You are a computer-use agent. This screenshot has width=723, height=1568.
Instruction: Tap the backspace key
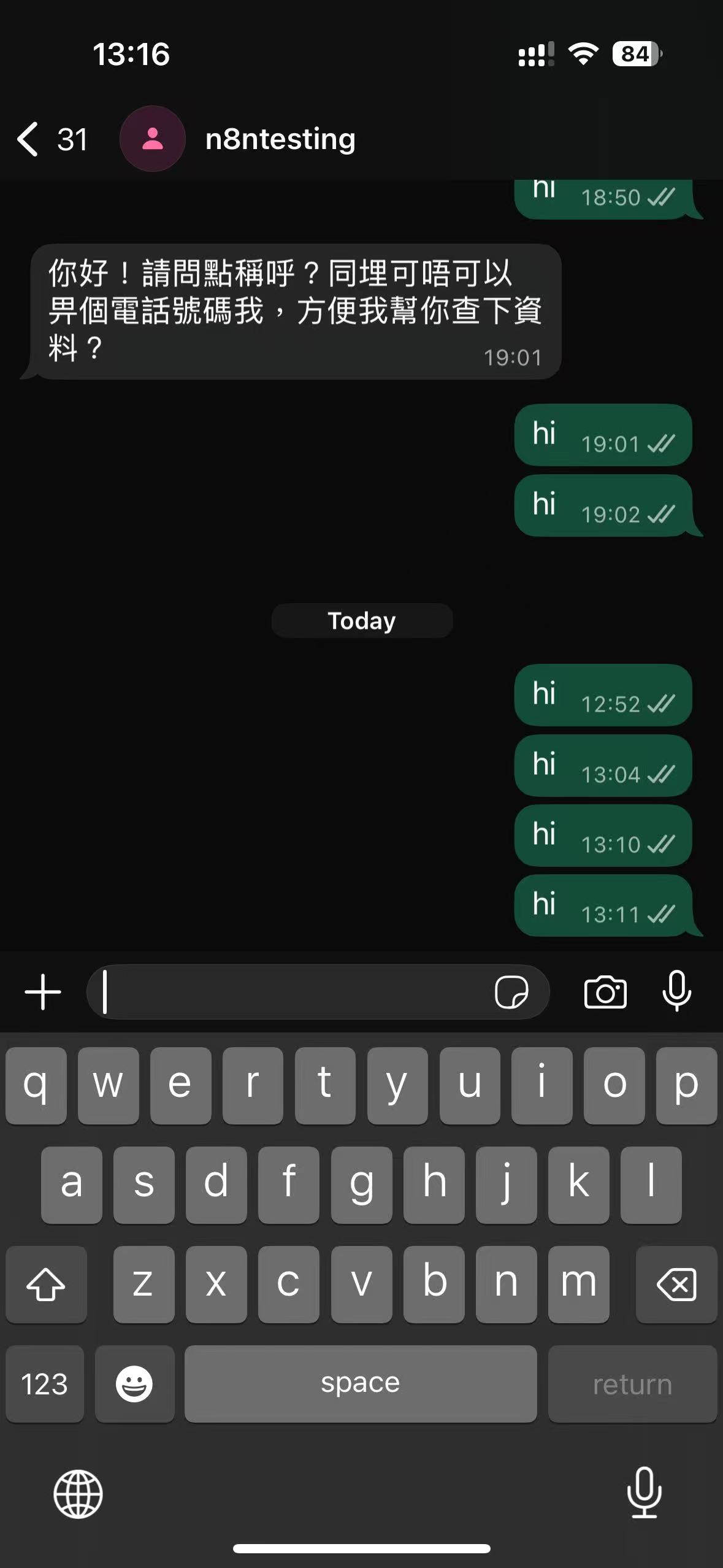pyautogui.click(x=676, y=1284)
